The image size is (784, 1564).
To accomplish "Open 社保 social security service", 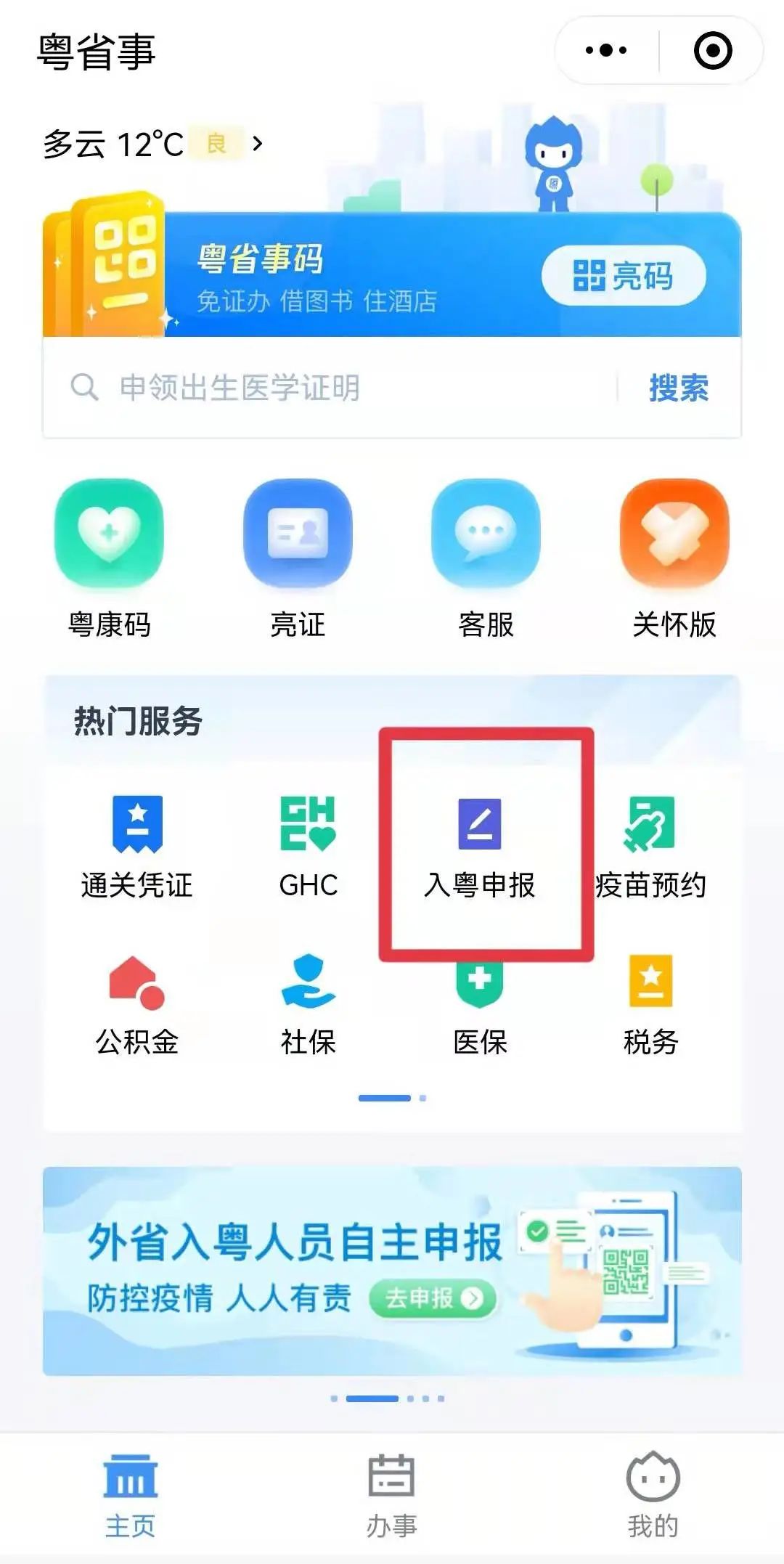I will (309, 1006).
